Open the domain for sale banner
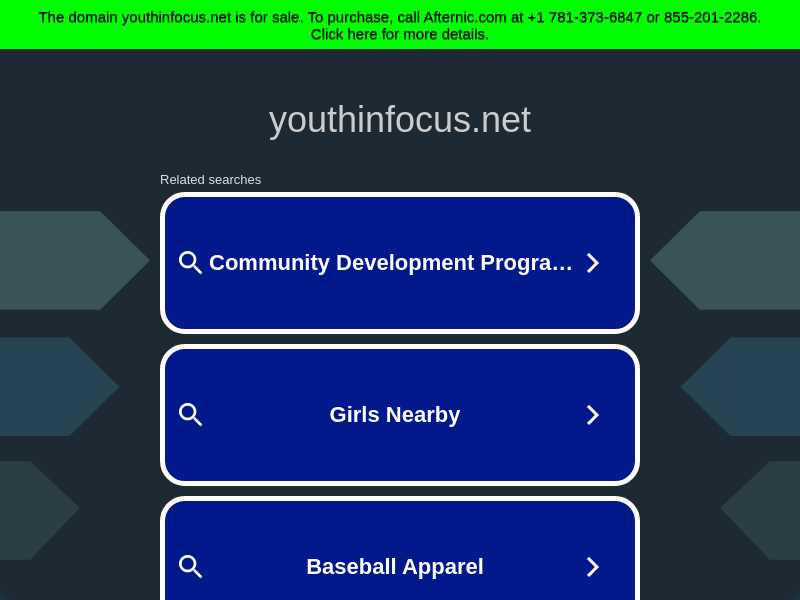This screenshot has height=600, width=800. (x=399, y=25)
